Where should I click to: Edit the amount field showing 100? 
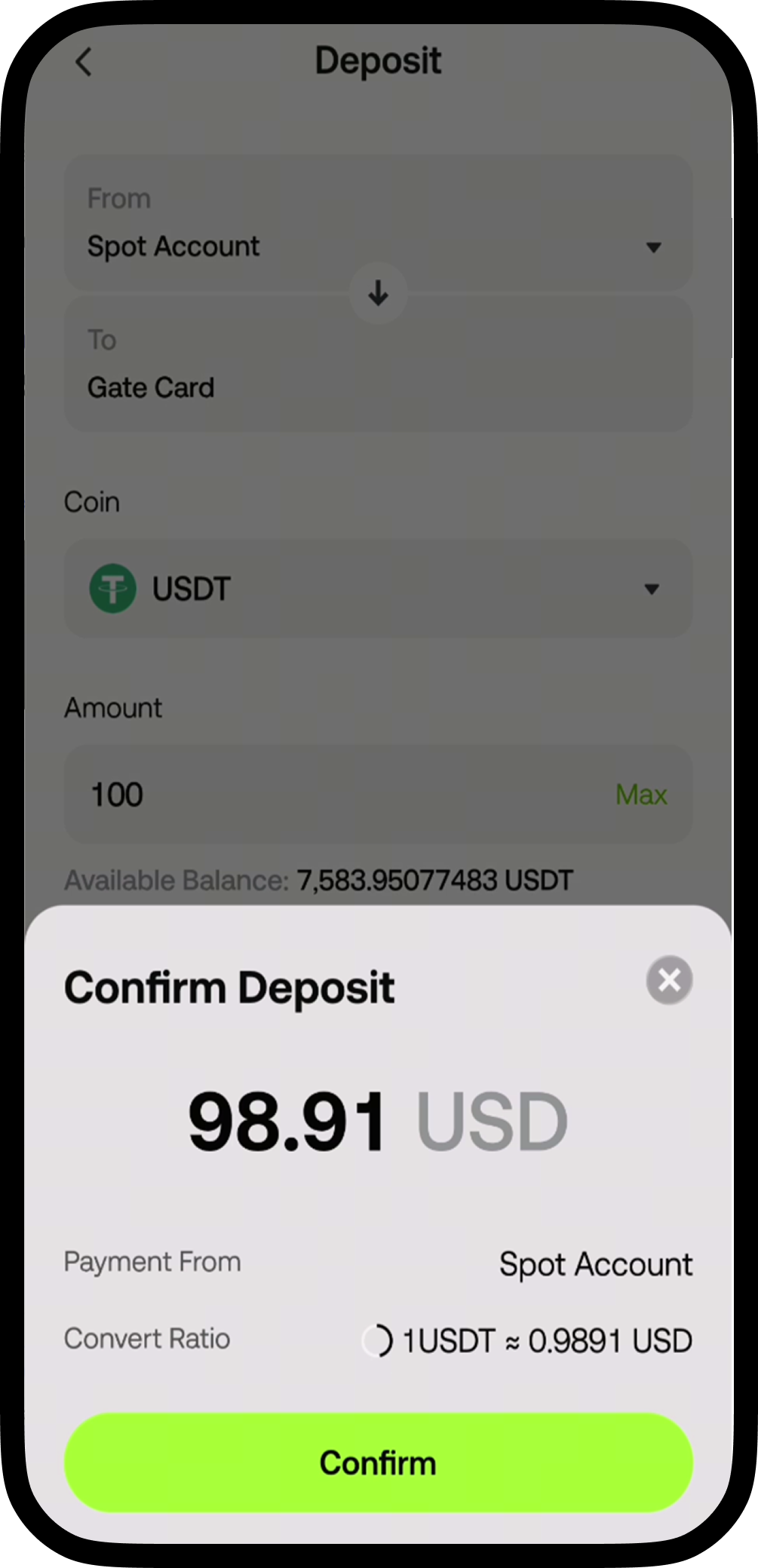378,795
